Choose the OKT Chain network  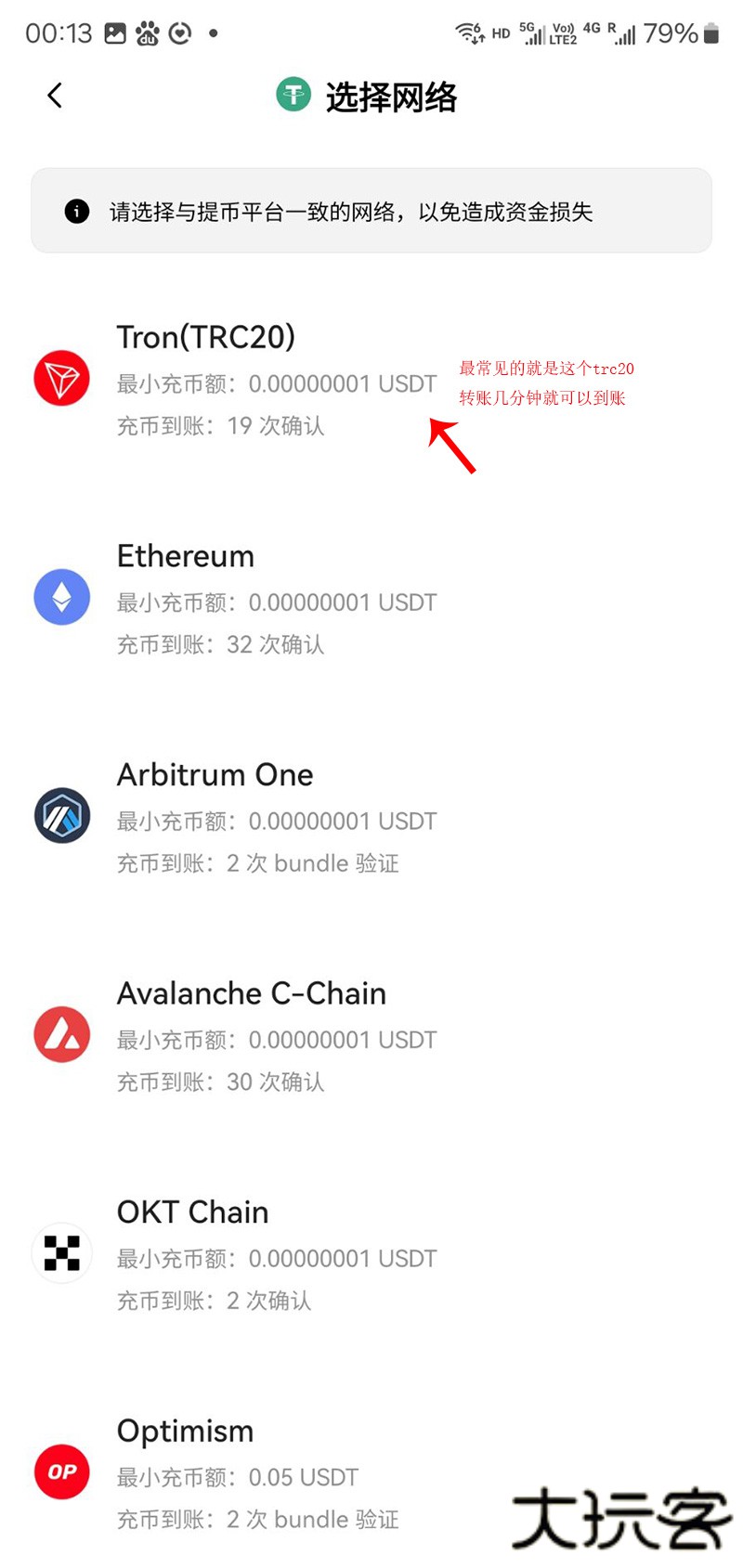[192, 1212]
